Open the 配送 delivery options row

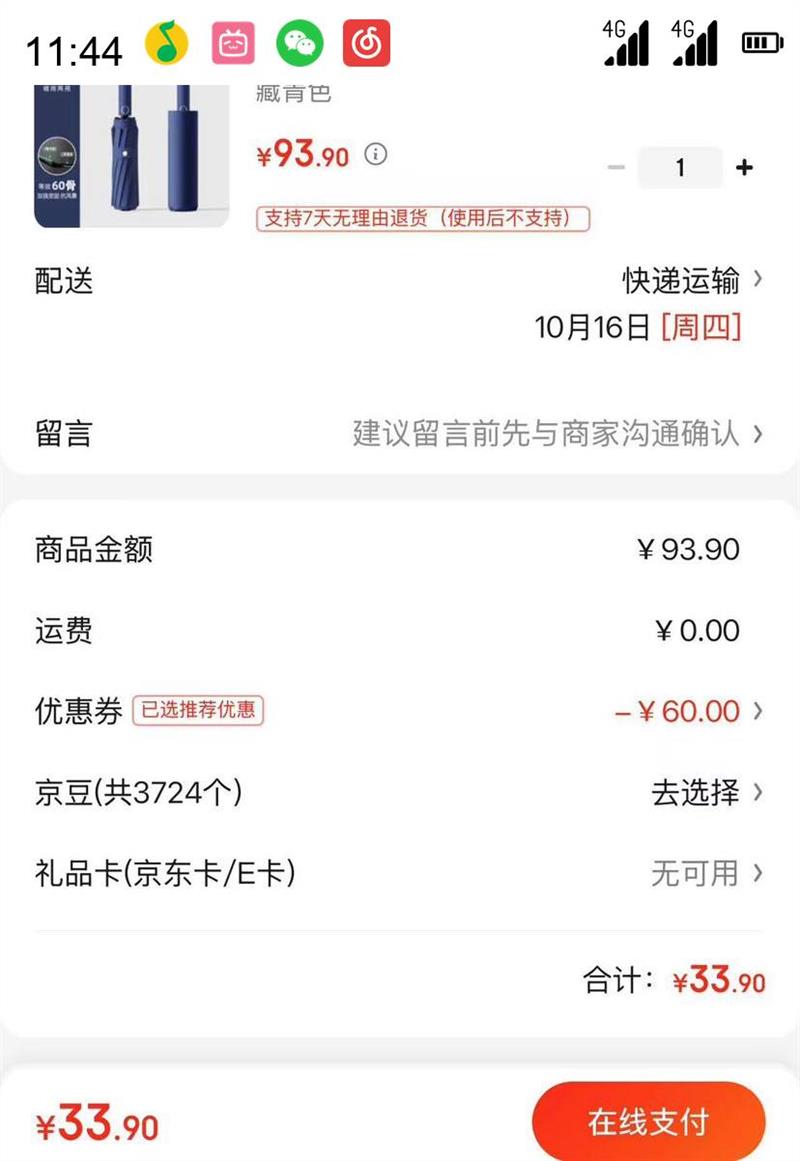click(400, 304)
